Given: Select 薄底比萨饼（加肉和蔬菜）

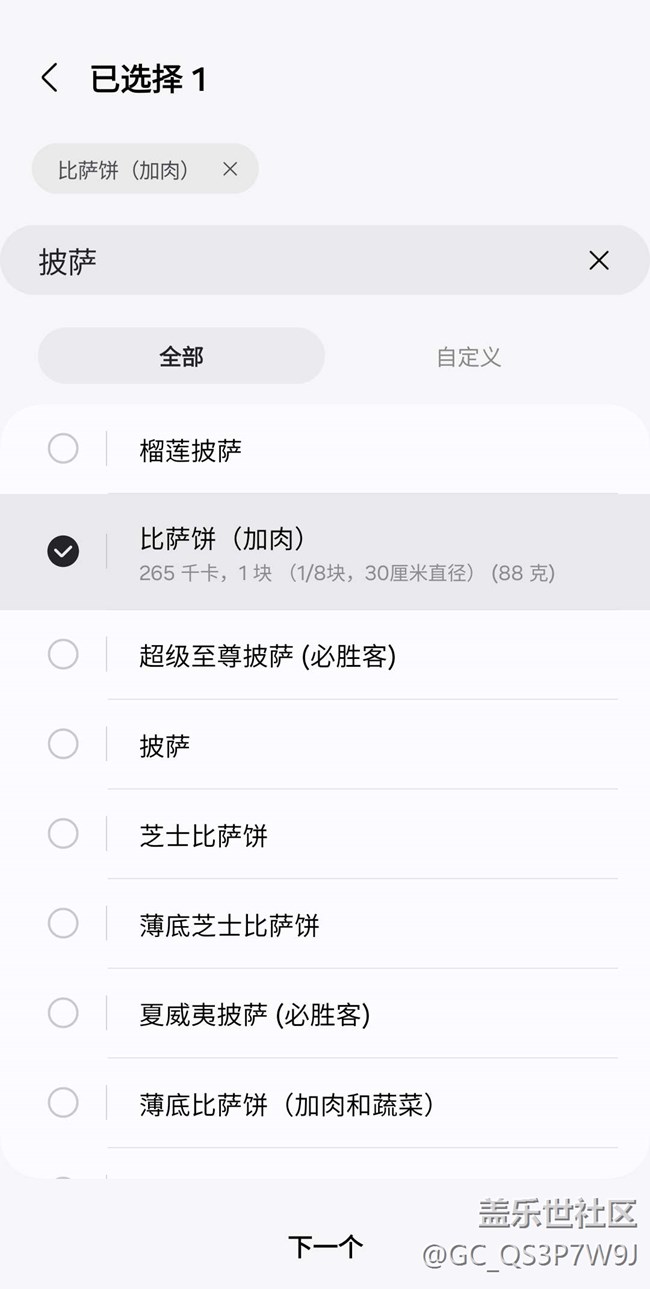Looking at the screenshot, I should (x=63, y=1103).
